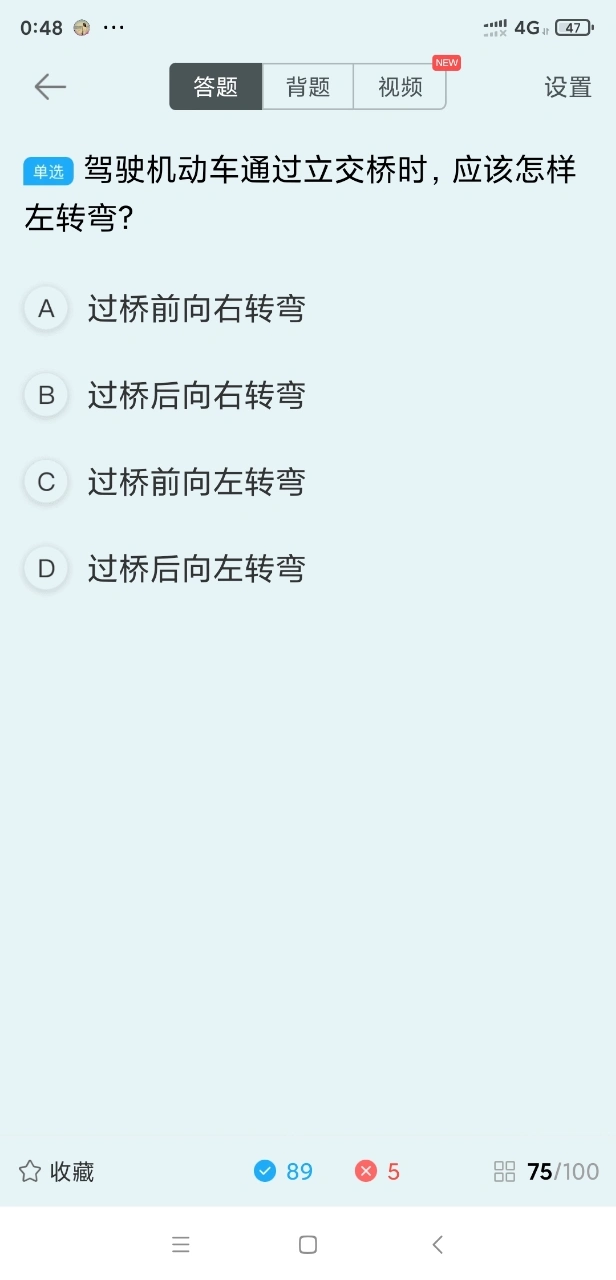Tap the system home button
This screenshot has width=616, height=1280.
308,1244
